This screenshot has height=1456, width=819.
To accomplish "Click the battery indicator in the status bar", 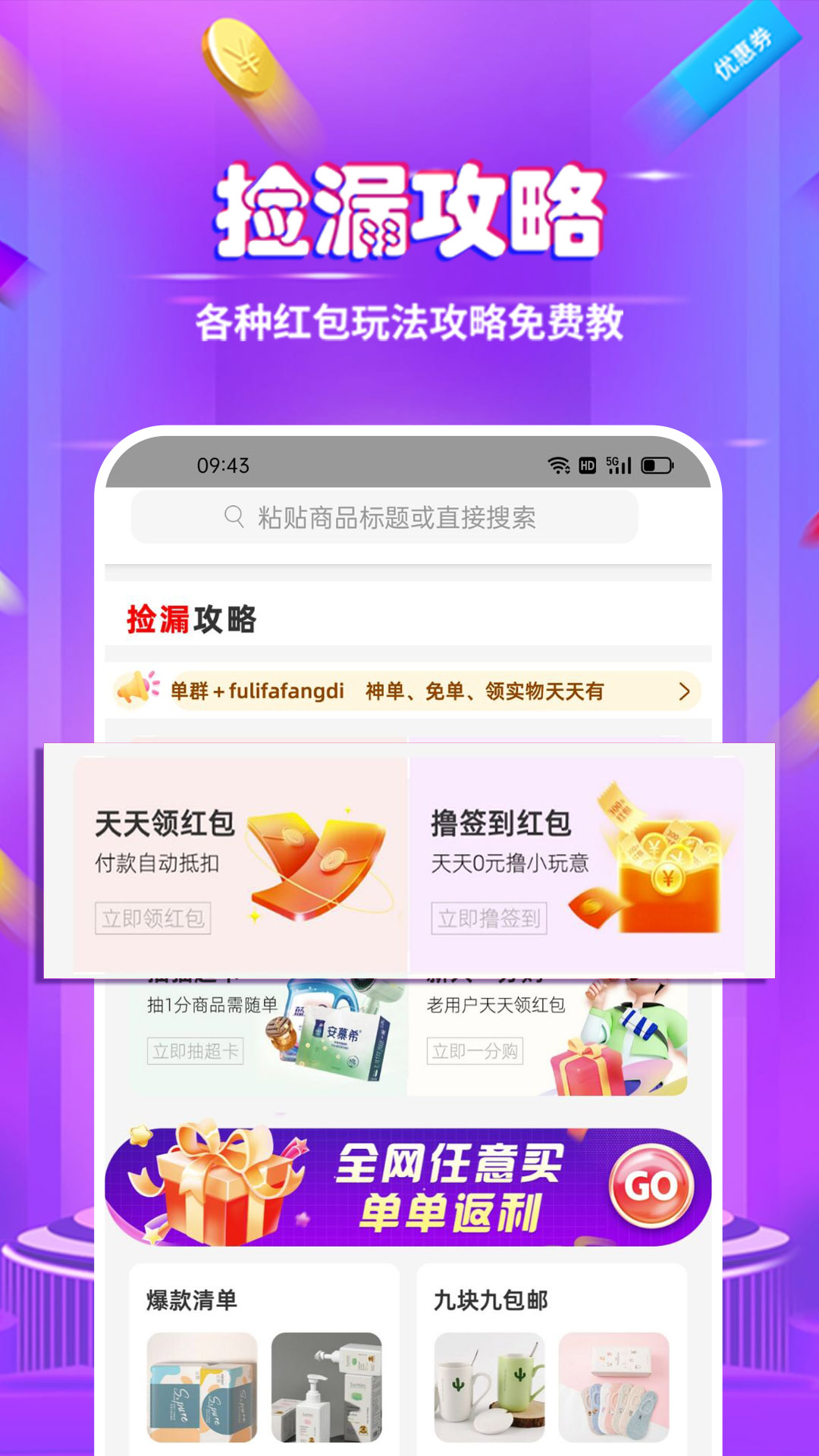I will coord(656,466).
